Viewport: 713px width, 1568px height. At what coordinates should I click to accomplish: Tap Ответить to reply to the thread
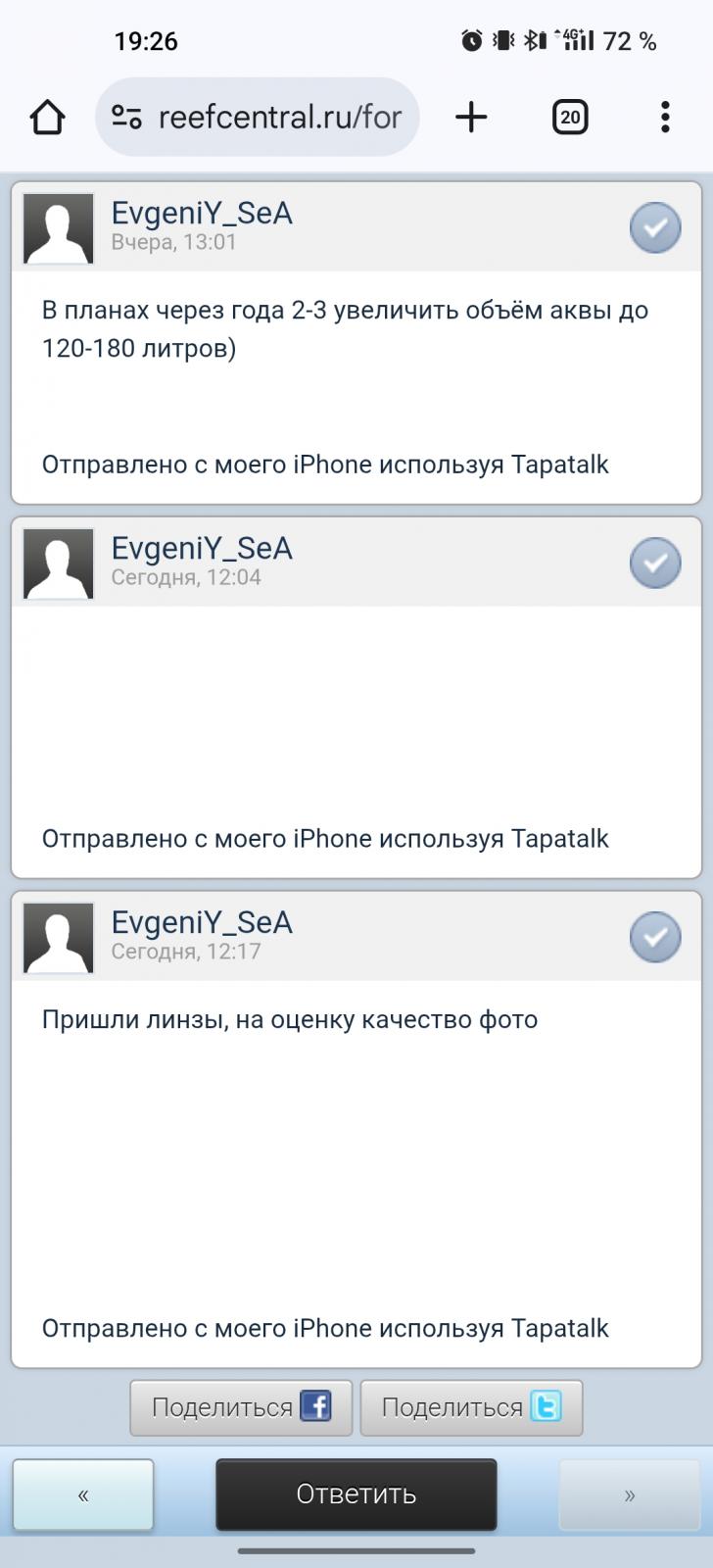pyautogui.click(x=356, y=1494)
